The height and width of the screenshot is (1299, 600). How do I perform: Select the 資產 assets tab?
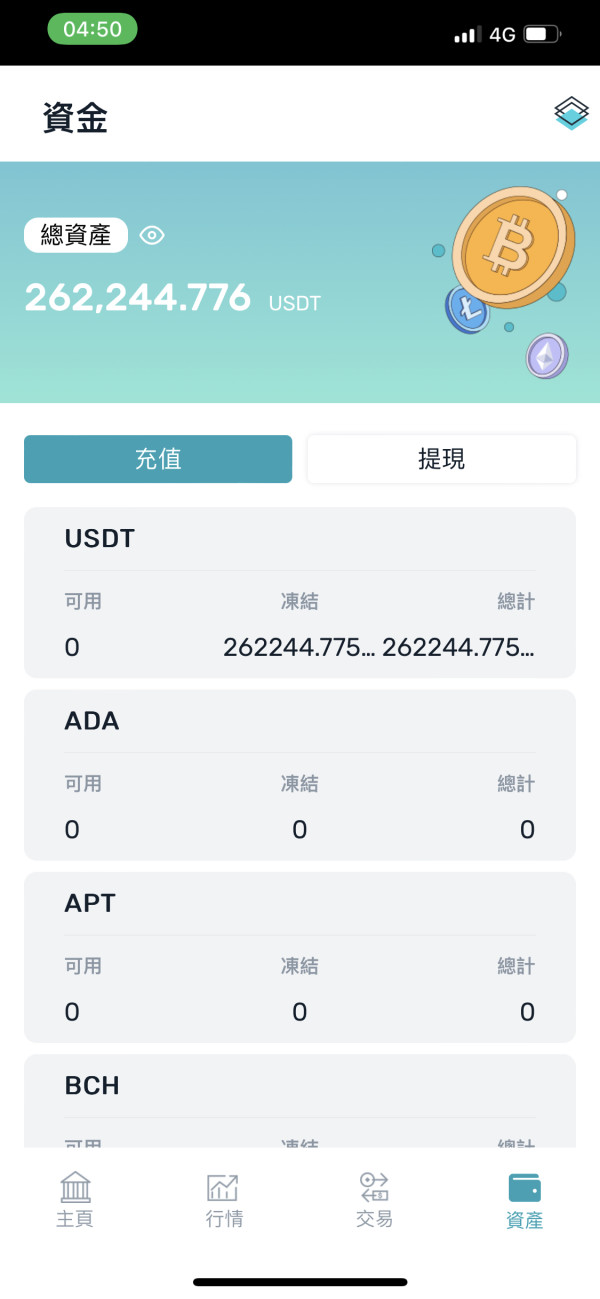[525, 1201]
